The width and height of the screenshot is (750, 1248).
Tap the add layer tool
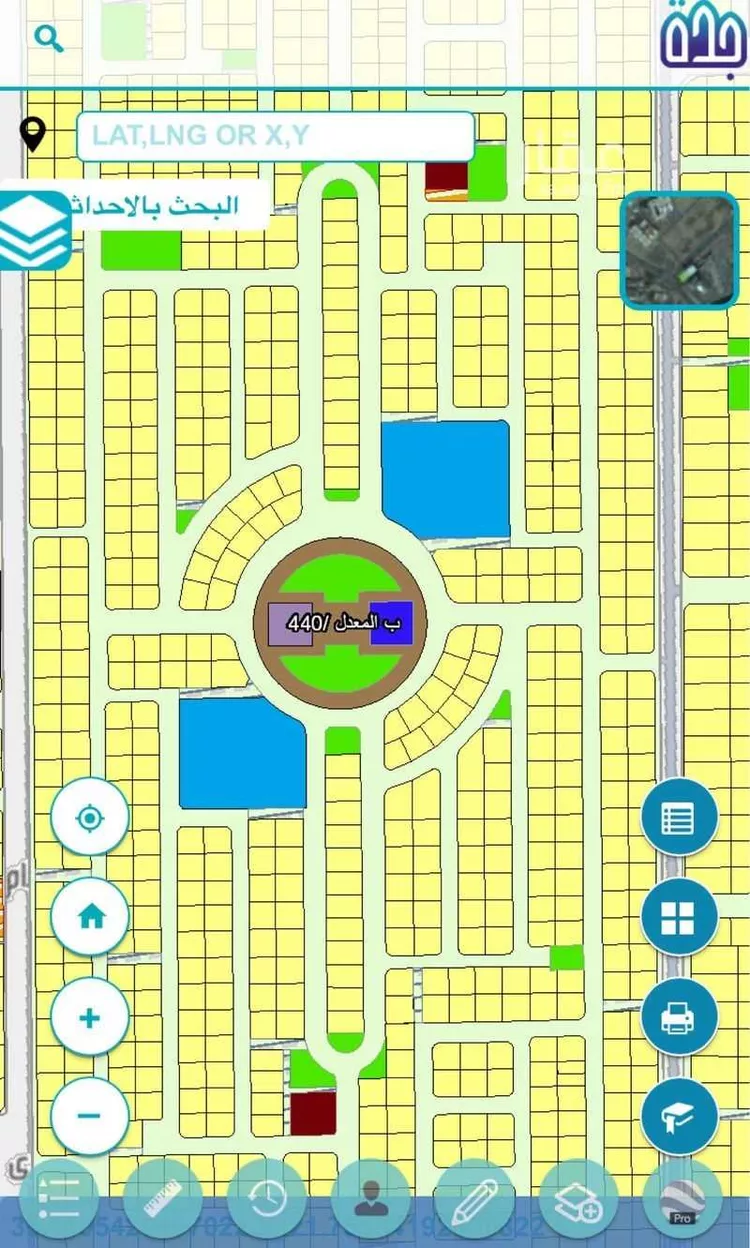point(579,1199)
